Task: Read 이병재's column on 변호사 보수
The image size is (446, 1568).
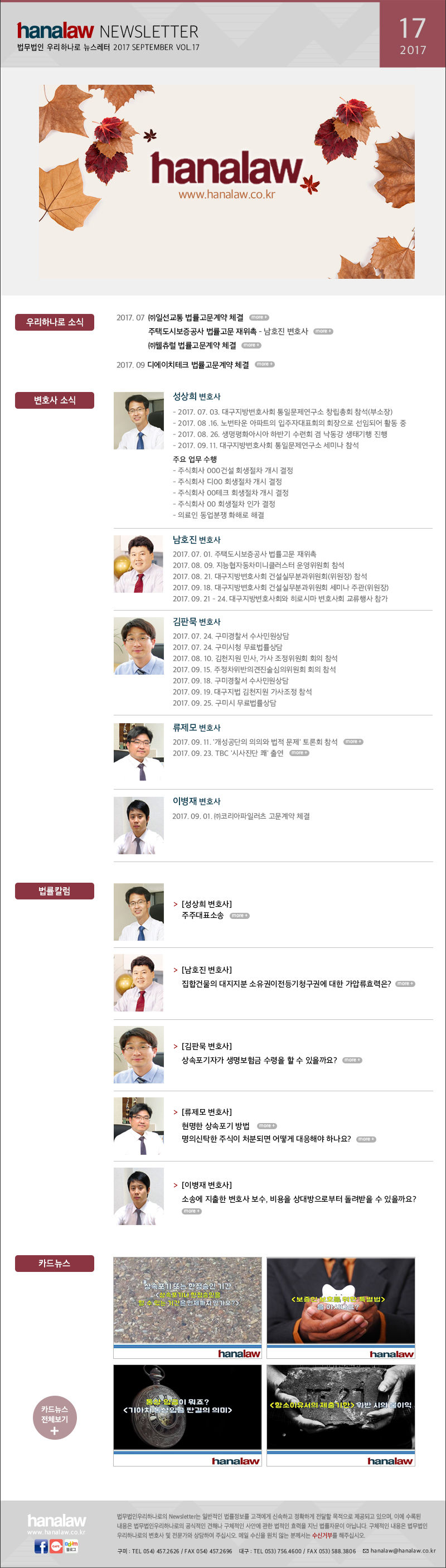Action: click(192, 1211)
